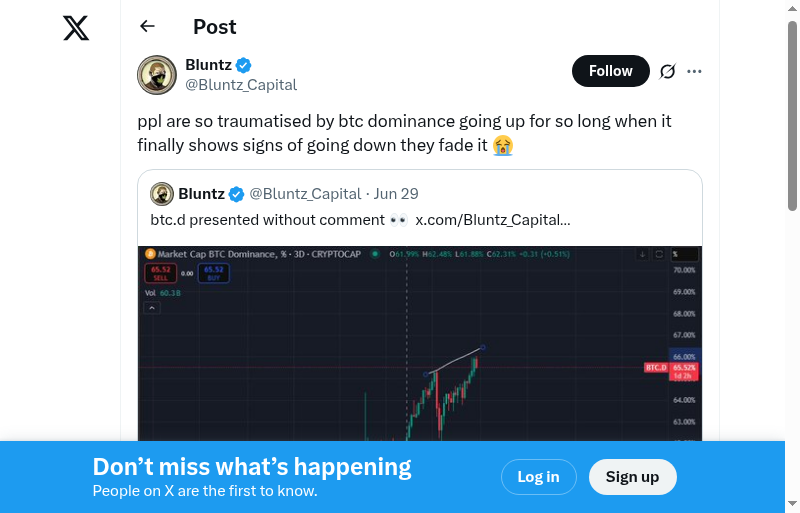This screenshot has width=800, height=513.
Task: Open the X home logo
Action: coord(76,28)
